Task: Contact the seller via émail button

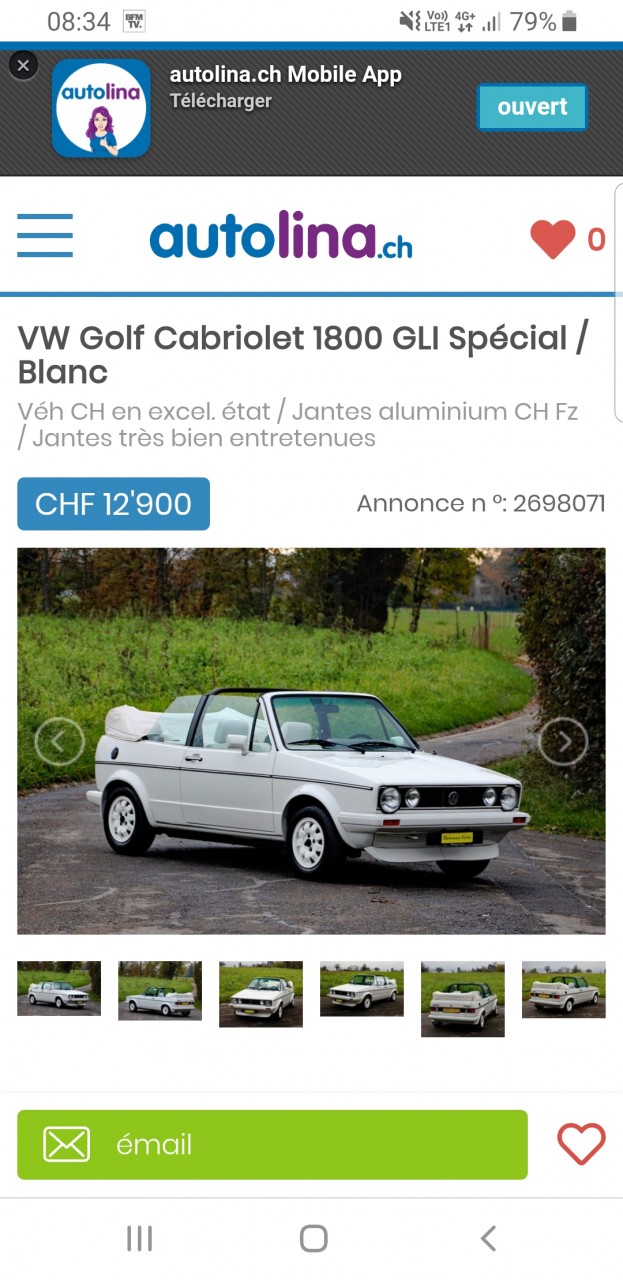Action: [x=272, y=1144]
